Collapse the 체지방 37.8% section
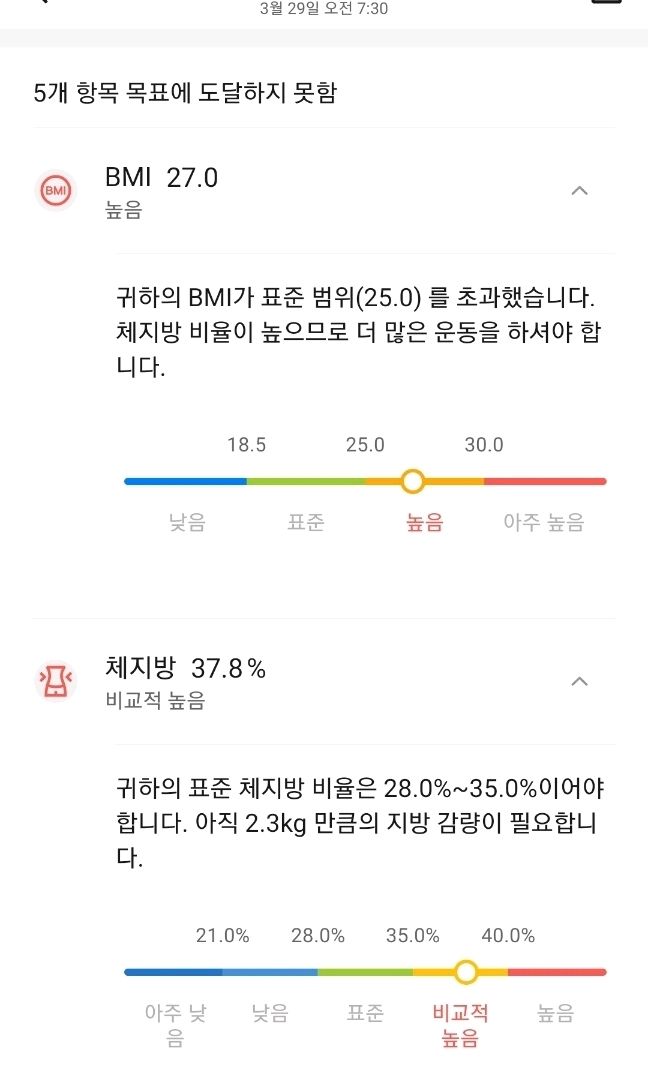648x1075 pixels. pyautogui.click(x=579, y=681)
